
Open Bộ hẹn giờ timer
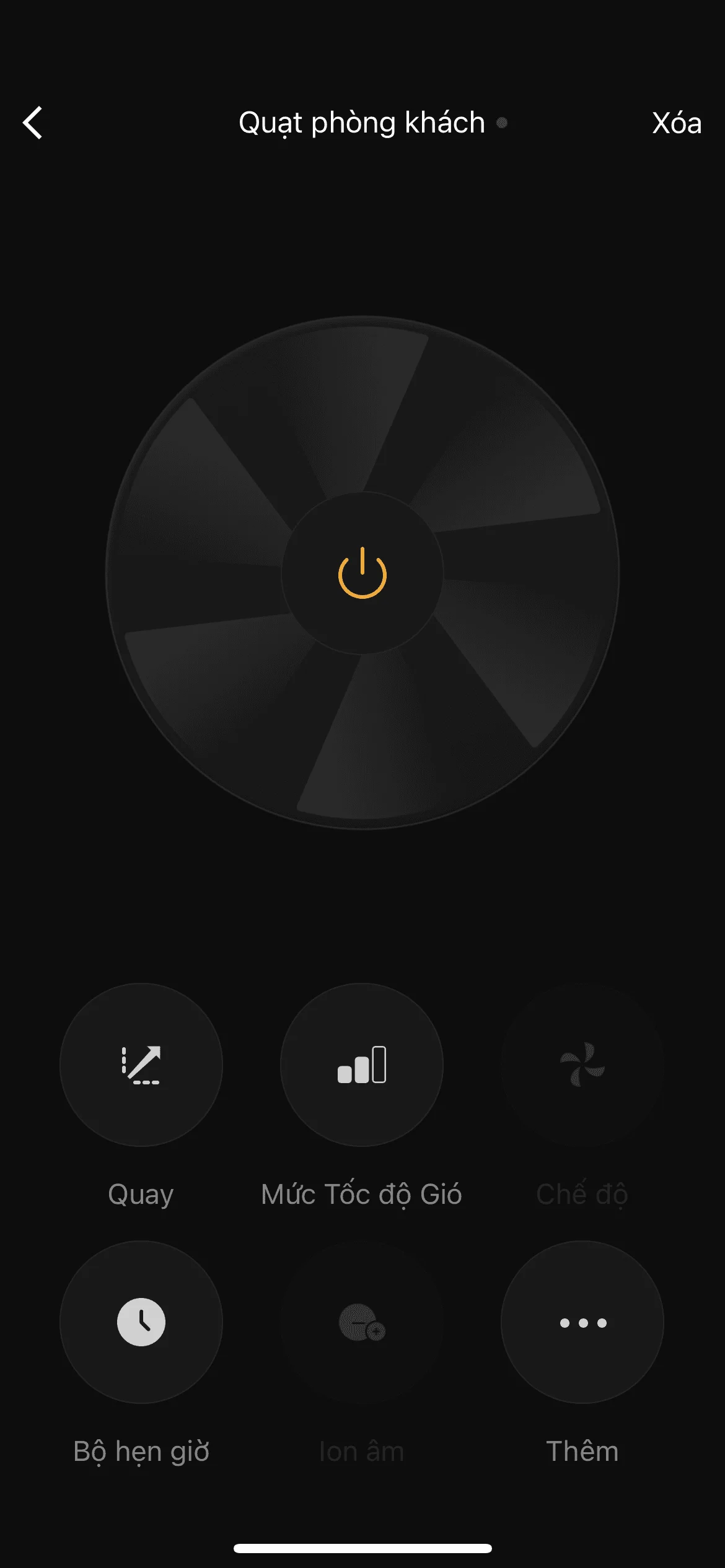[x=141, y=1322]
